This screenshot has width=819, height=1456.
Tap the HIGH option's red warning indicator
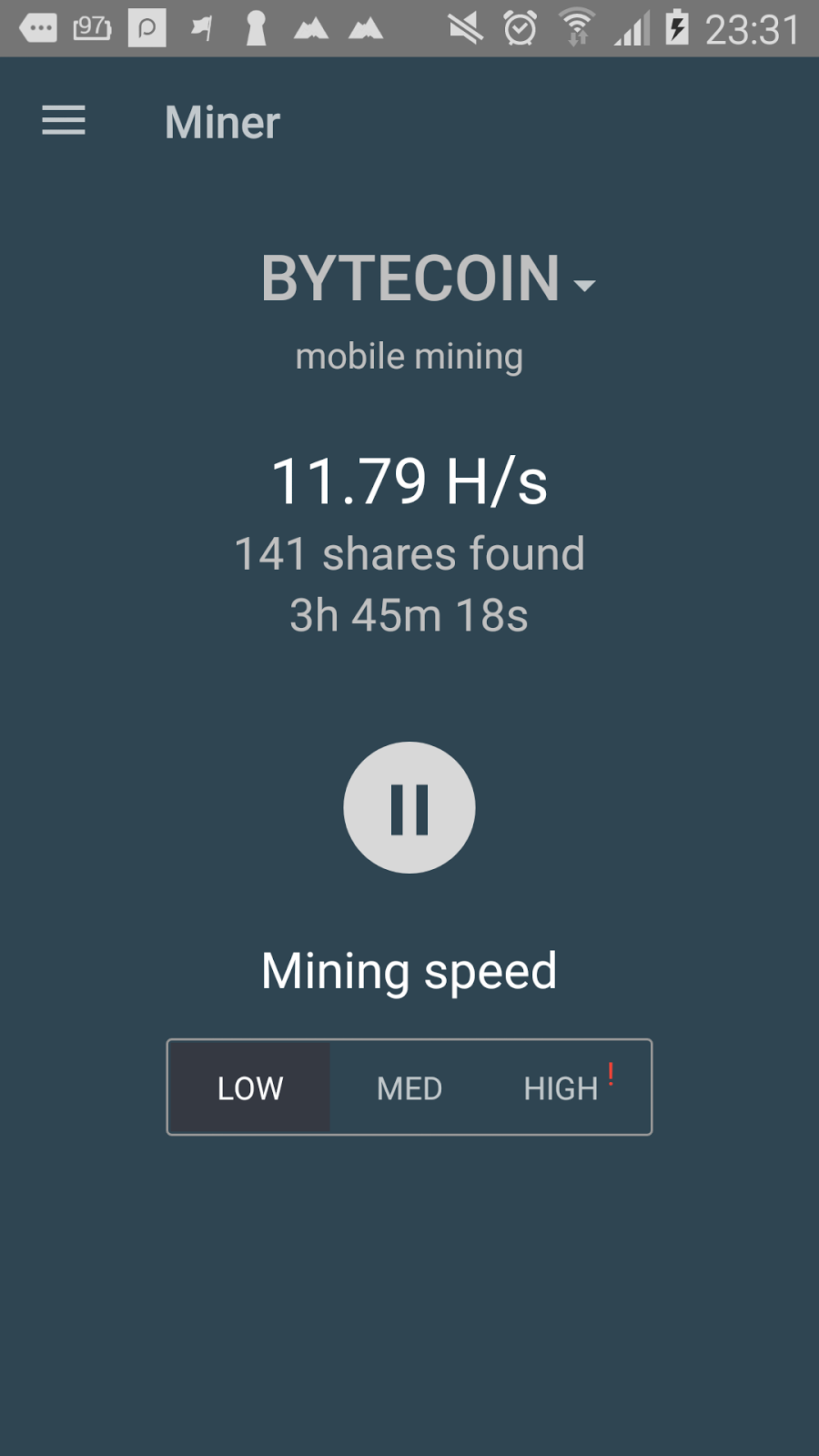pyautogui.click(x=610, y=1074)
